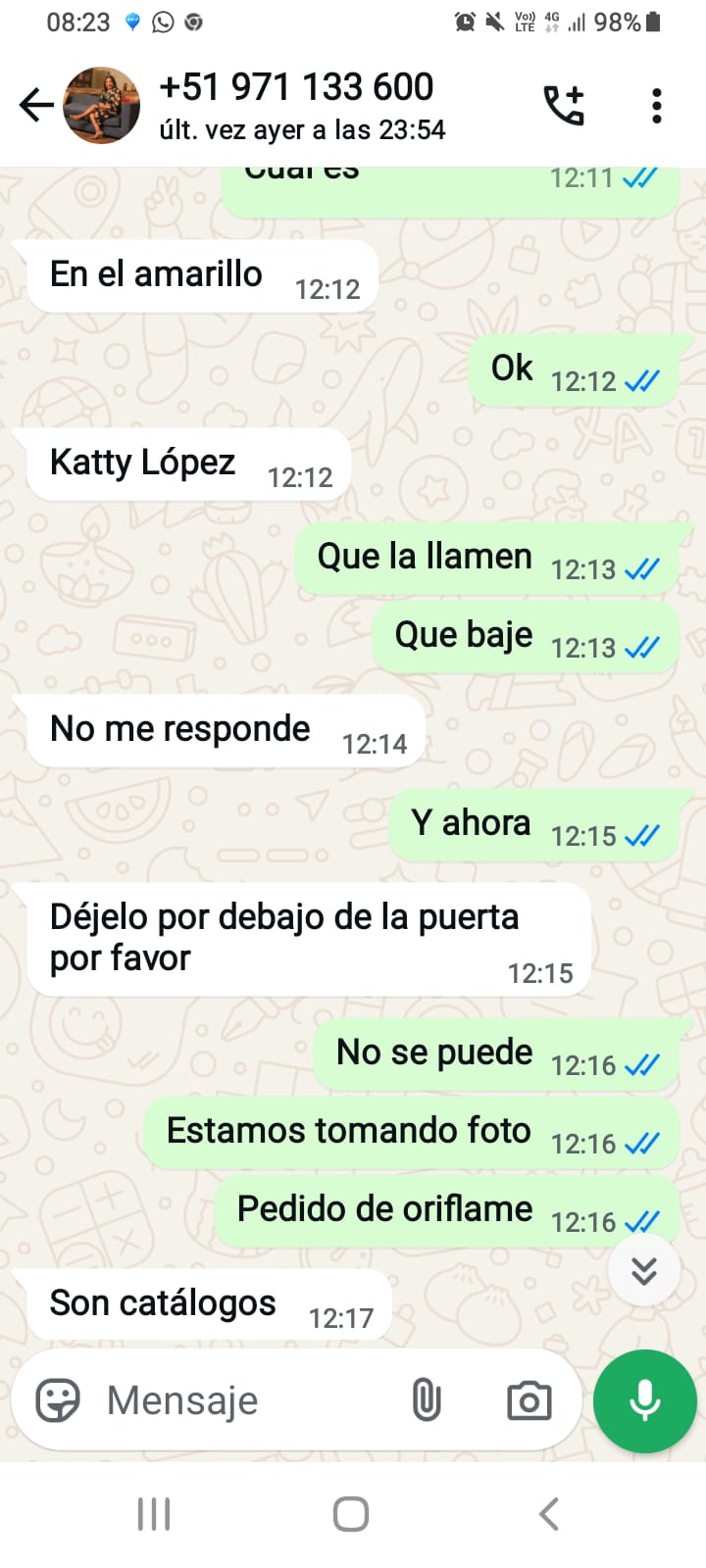Go to the home screen
The width and height of the screenshot is (706, 1568).
[x=351, y=1514]
